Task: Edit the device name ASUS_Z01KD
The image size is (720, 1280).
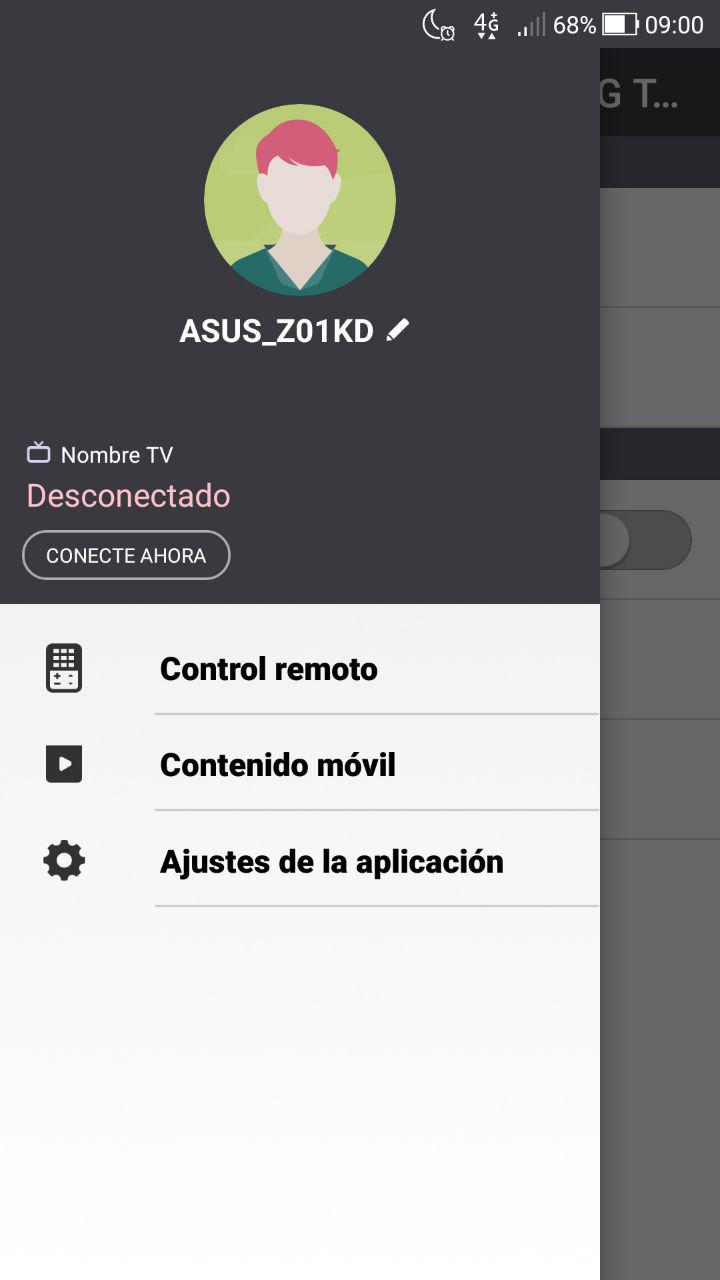Action: pyautogui.click(x=398, y=330)
